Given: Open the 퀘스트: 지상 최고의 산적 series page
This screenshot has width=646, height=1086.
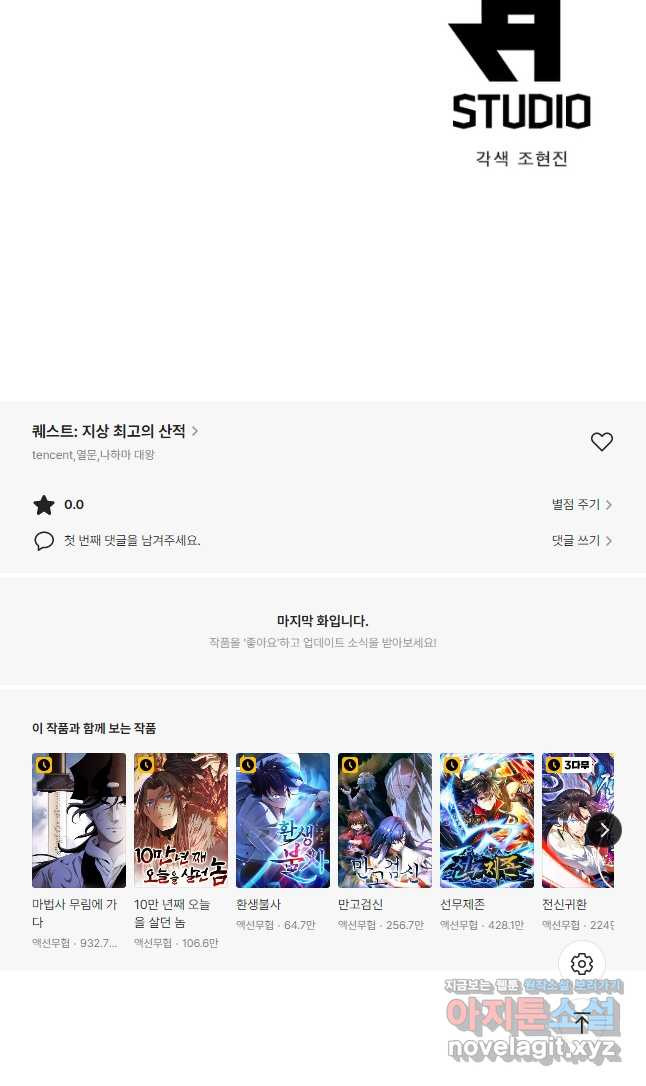Looking at the screenshot, I should 115,431.
